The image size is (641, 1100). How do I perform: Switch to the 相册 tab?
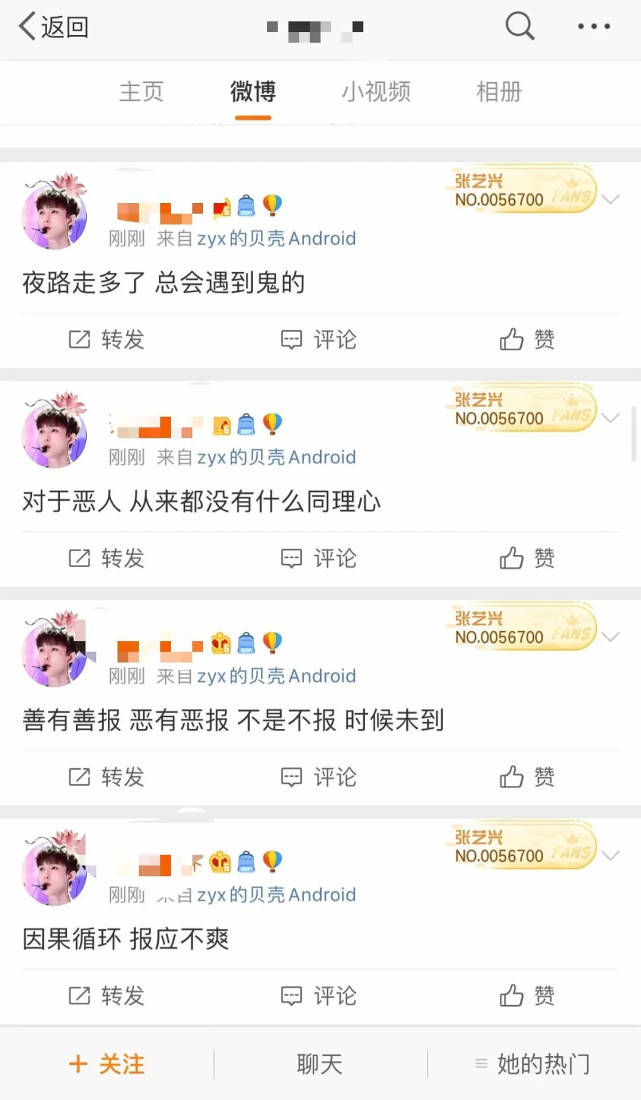499,92
